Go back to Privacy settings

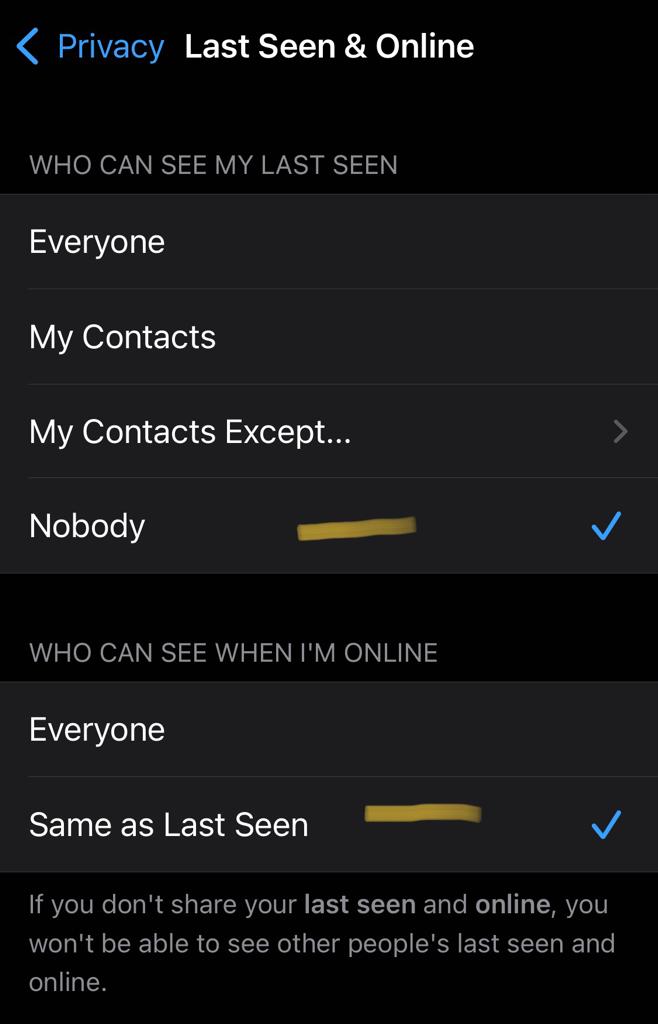[91, 47]
